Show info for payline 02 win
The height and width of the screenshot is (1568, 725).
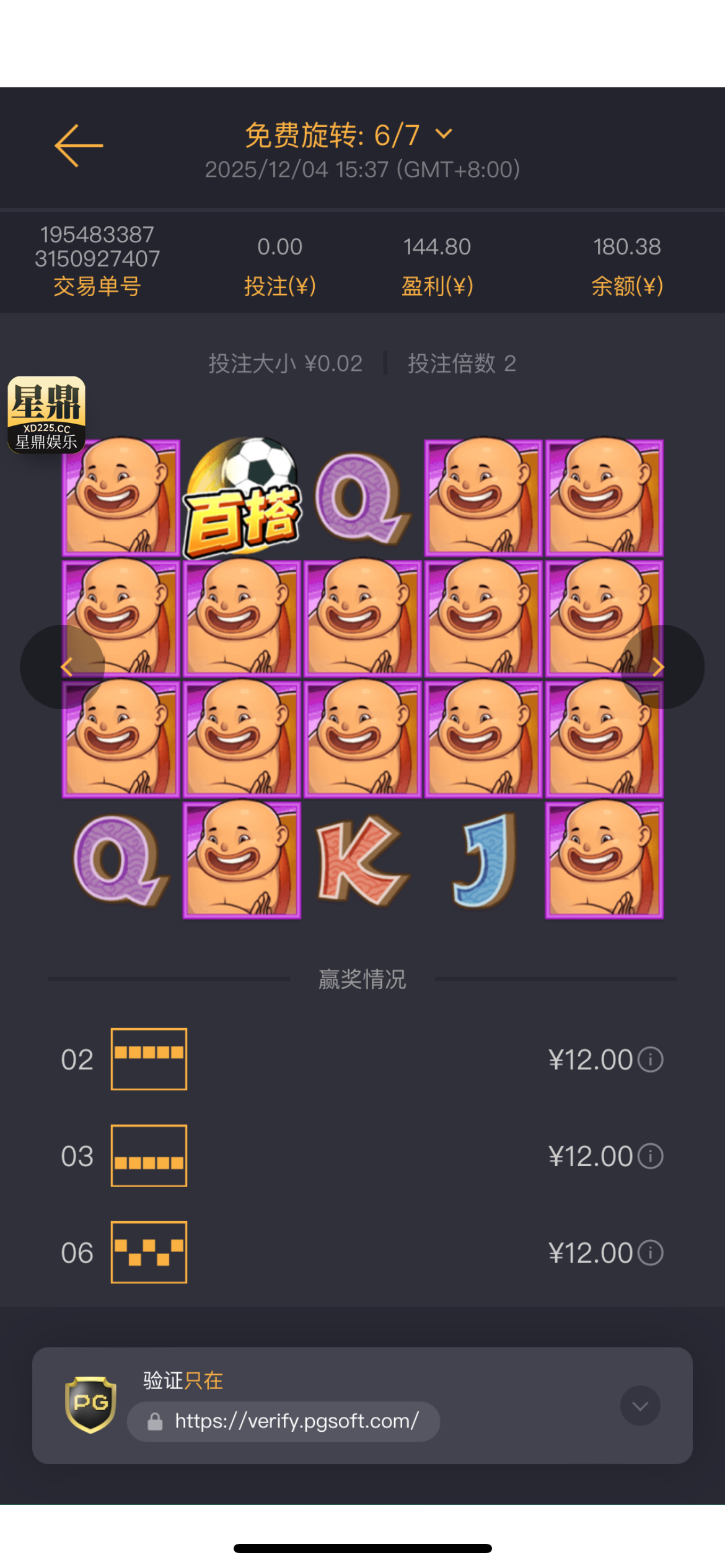tap(651, 1060)
